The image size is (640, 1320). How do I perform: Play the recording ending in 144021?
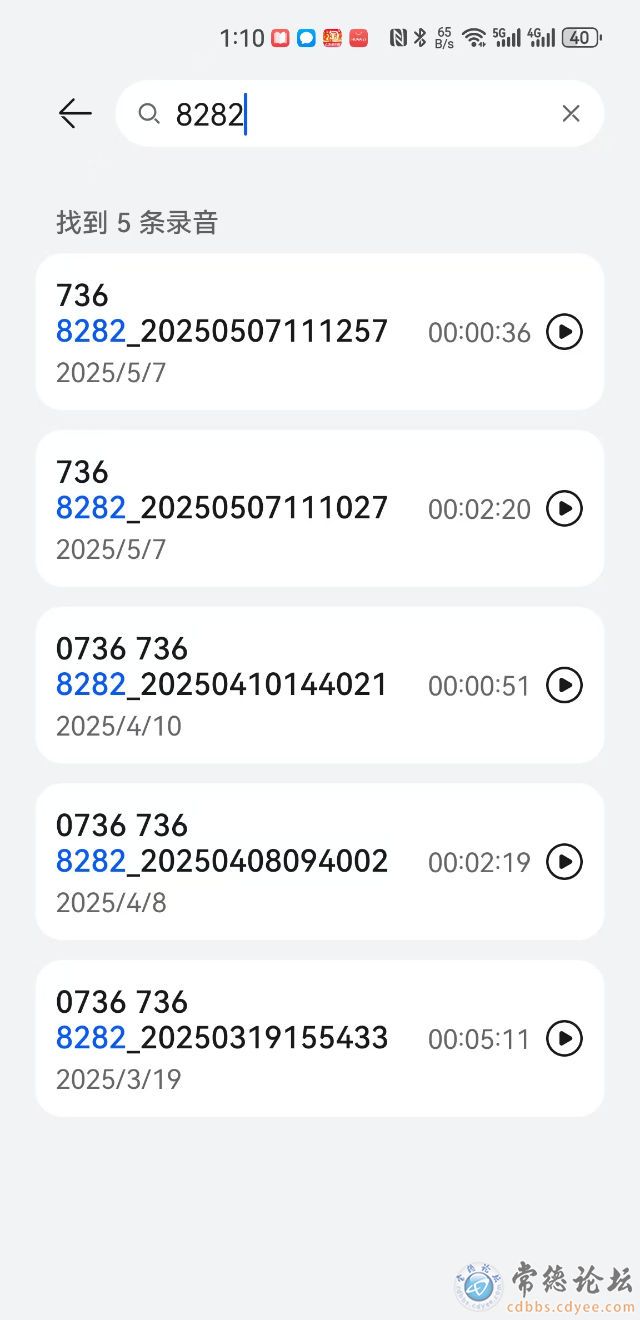point(564,685)
